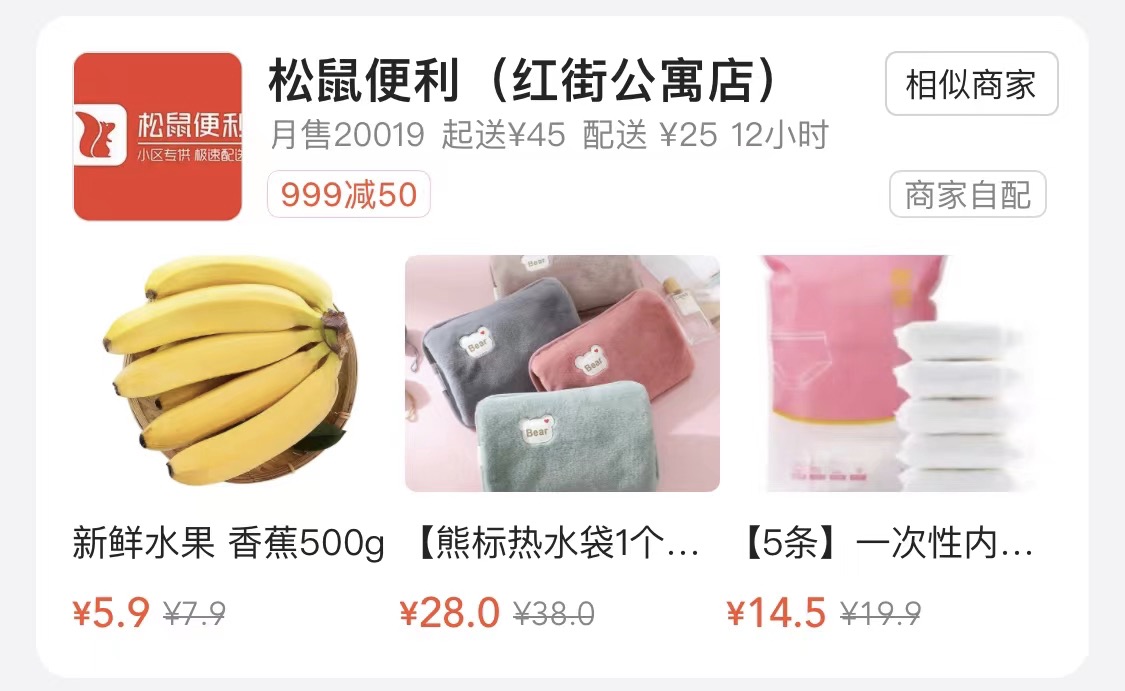Screen dimensions: 1125x691
Task: Tap the 相似商家 button
Action: pos(971,84)
